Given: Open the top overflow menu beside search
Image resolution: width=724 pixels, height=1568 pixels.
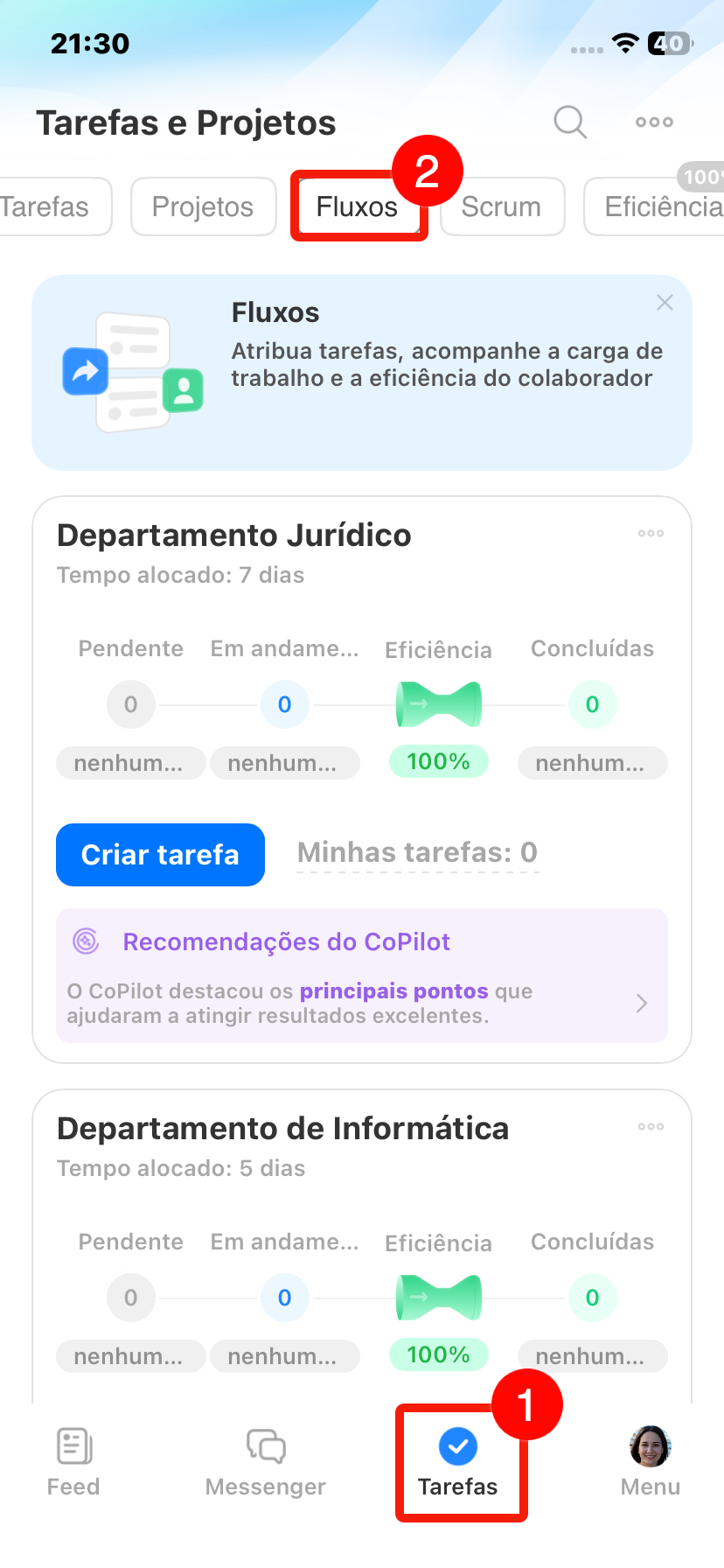Looking at the screenshot, I should click(654, 122).
